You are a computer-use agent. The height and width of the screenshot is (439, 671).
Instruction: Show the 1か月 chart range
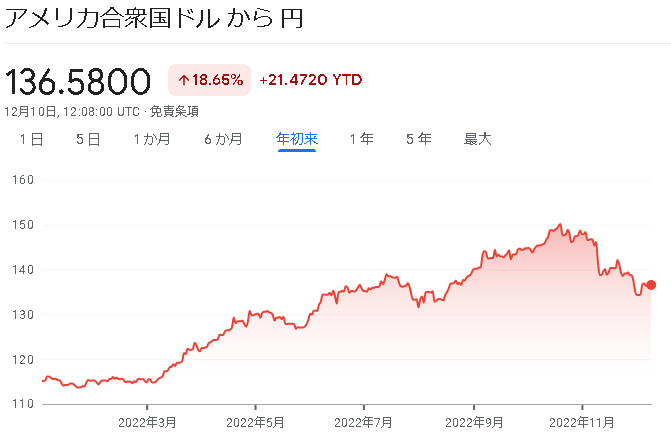(x=152, y=139)
